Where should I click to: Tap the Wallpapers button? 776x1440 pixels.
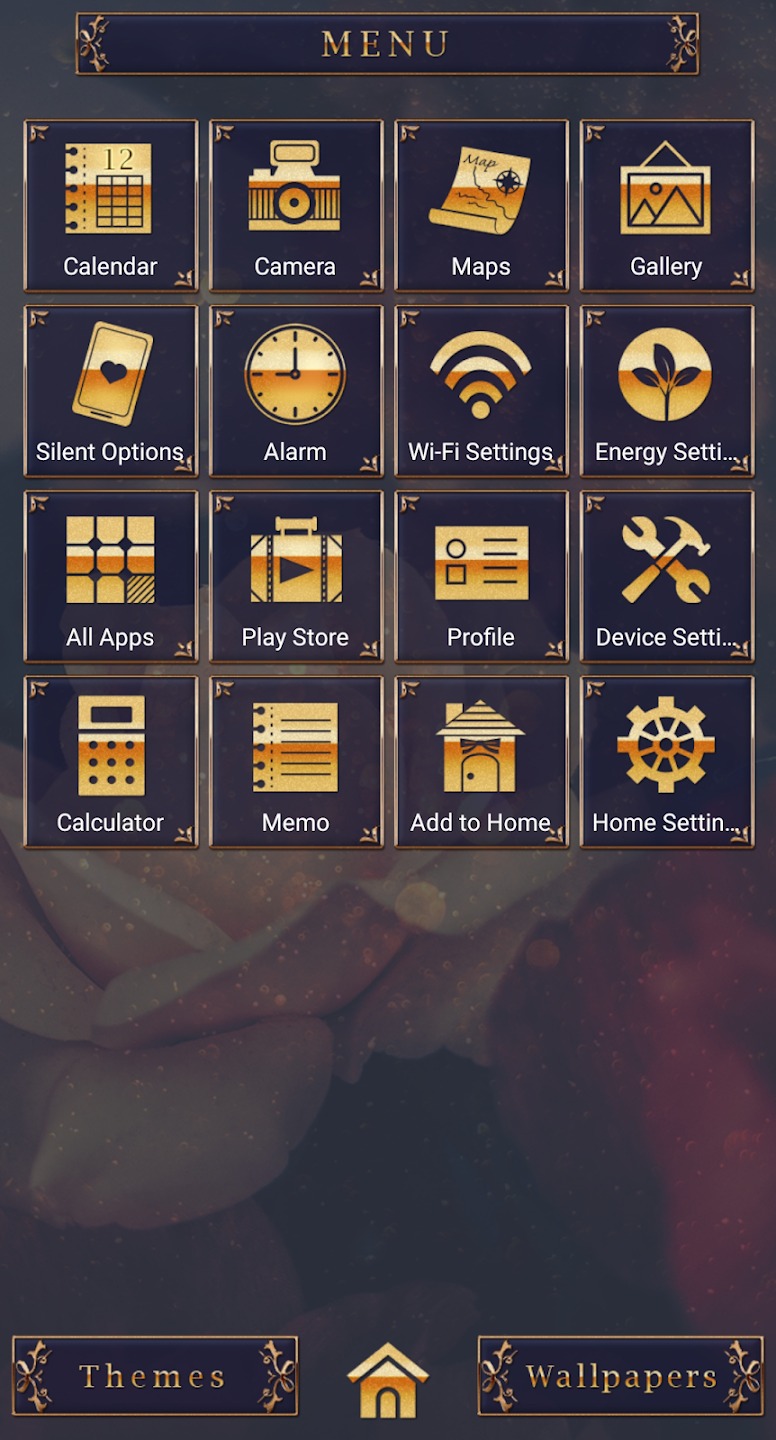pos(620,1376)
